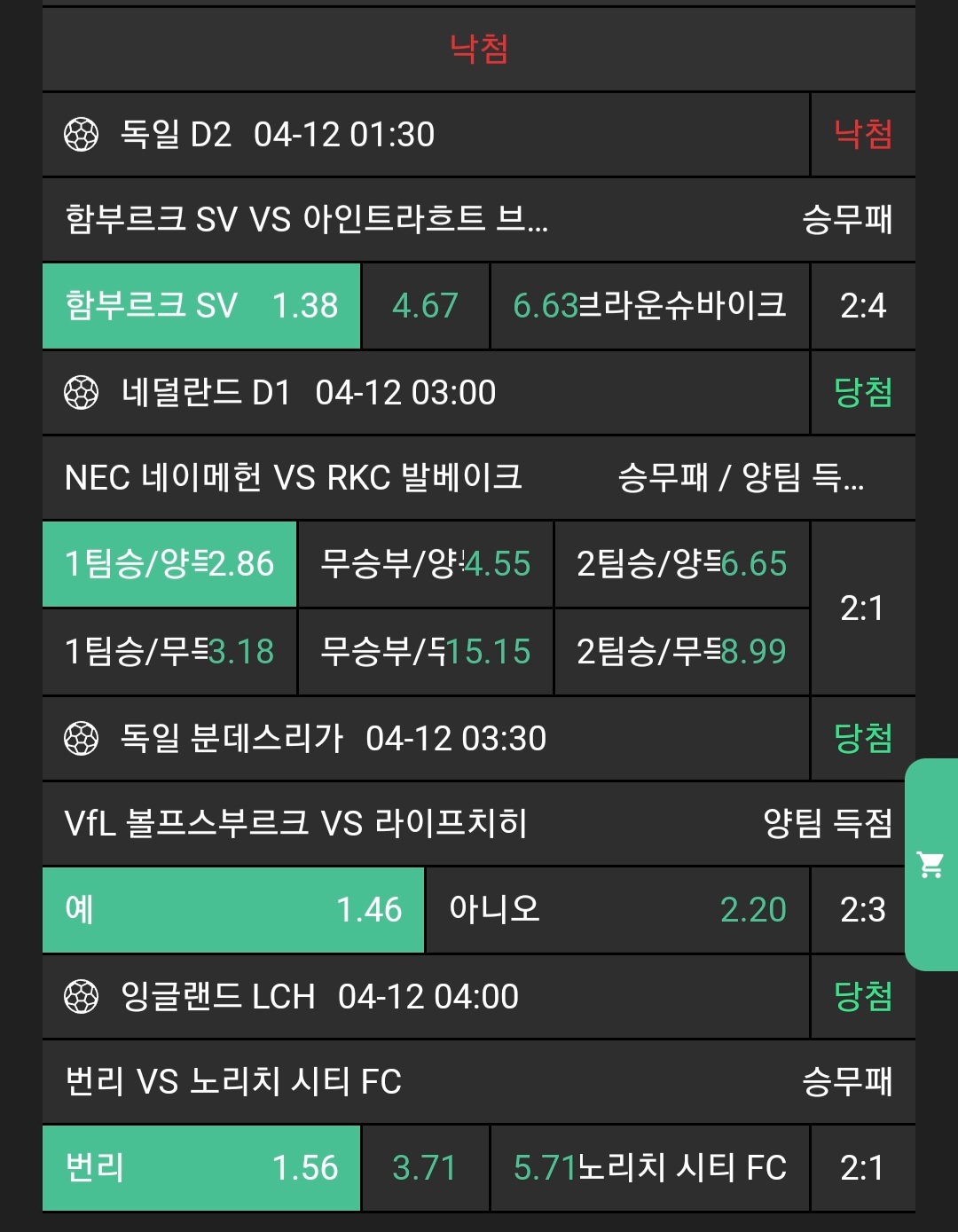This screenshot has height=1232, width=958.
Task: Open the betting cart floating button
Action: point(931,864)
